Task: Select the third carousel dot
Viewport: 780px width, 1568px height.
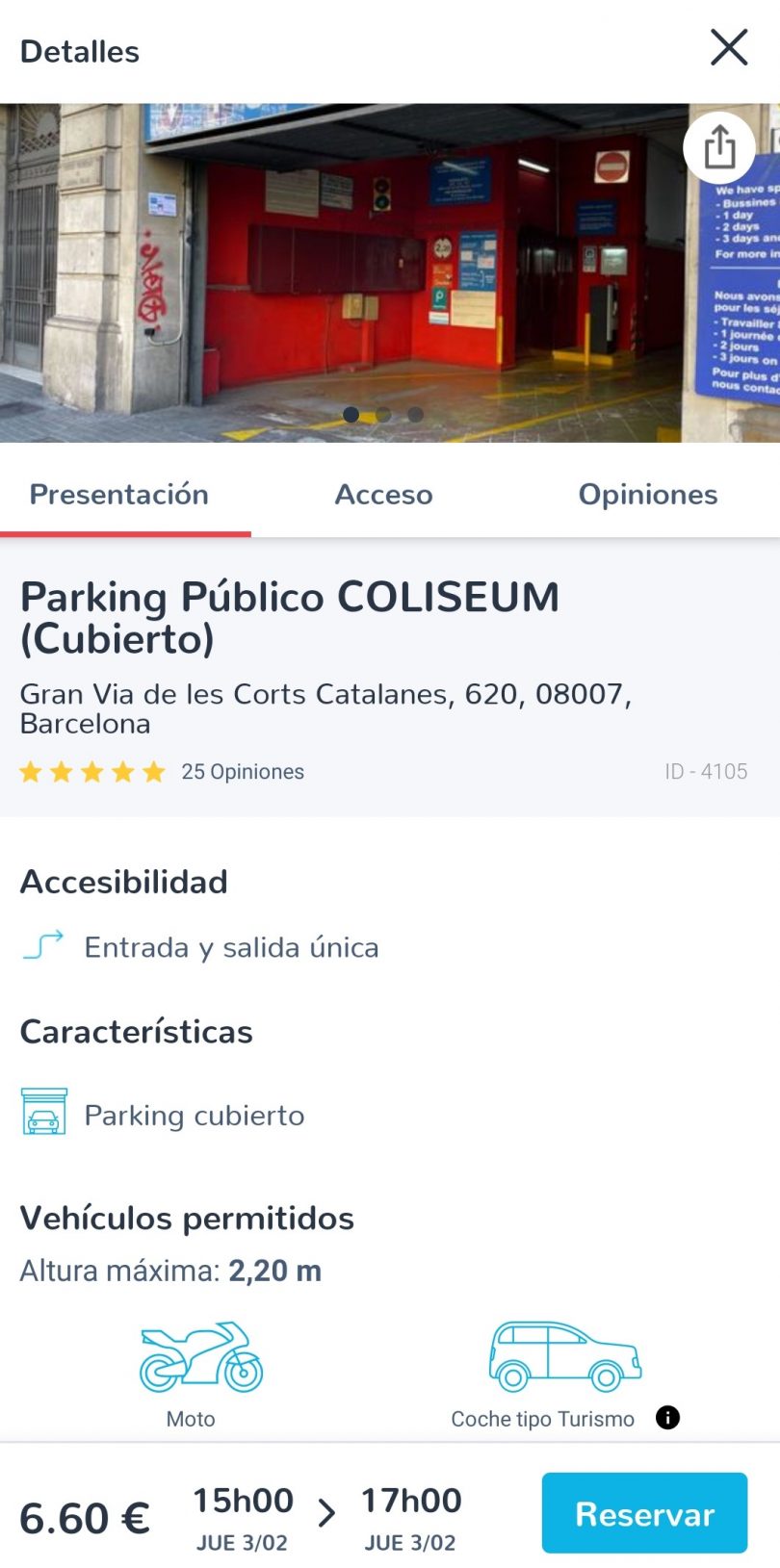Action: pos(414,415)
